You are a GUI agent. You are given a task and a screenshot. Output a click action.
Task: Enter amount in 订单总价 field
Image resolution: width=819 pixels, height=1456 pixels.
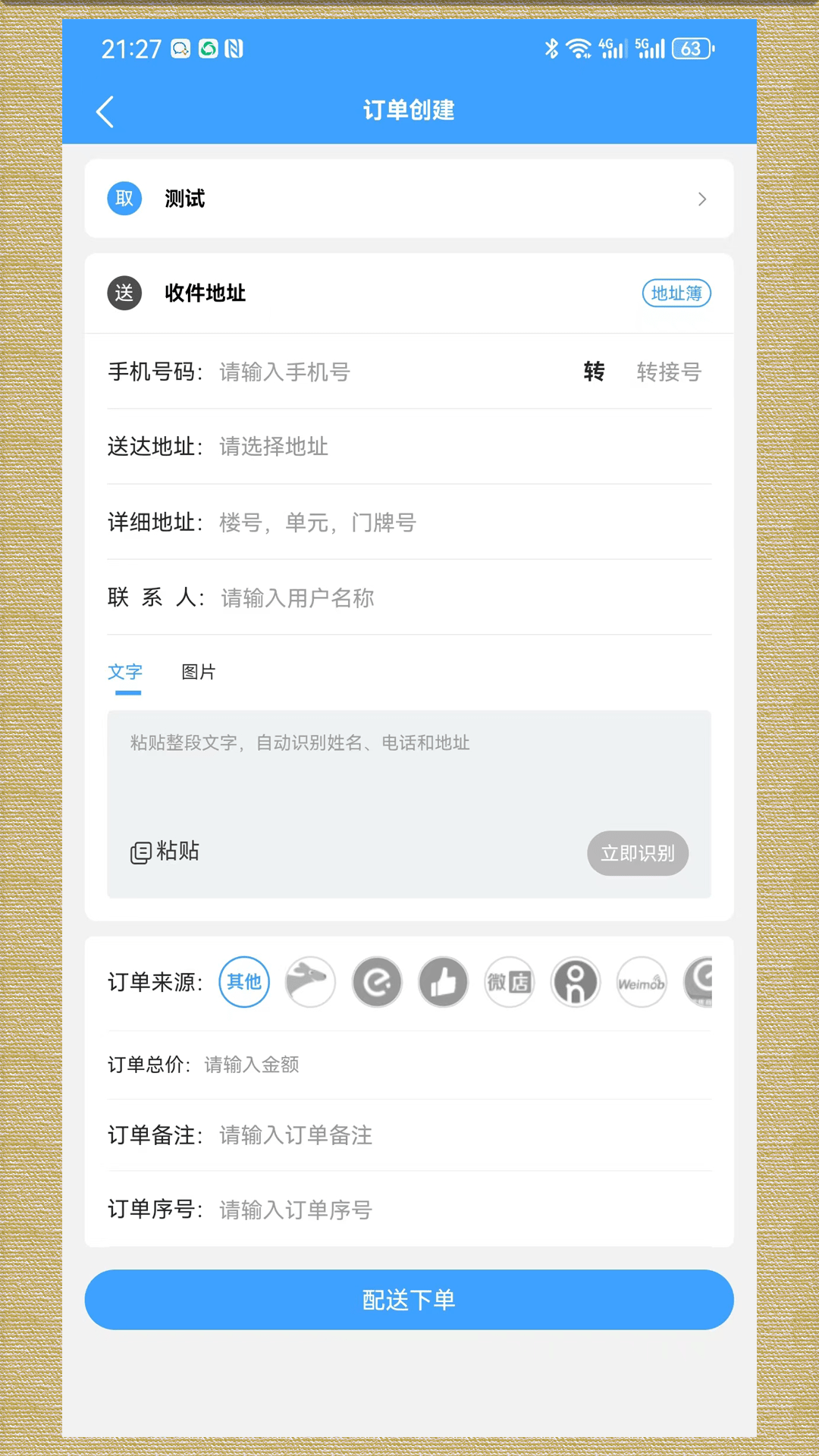pos(455,1065)
